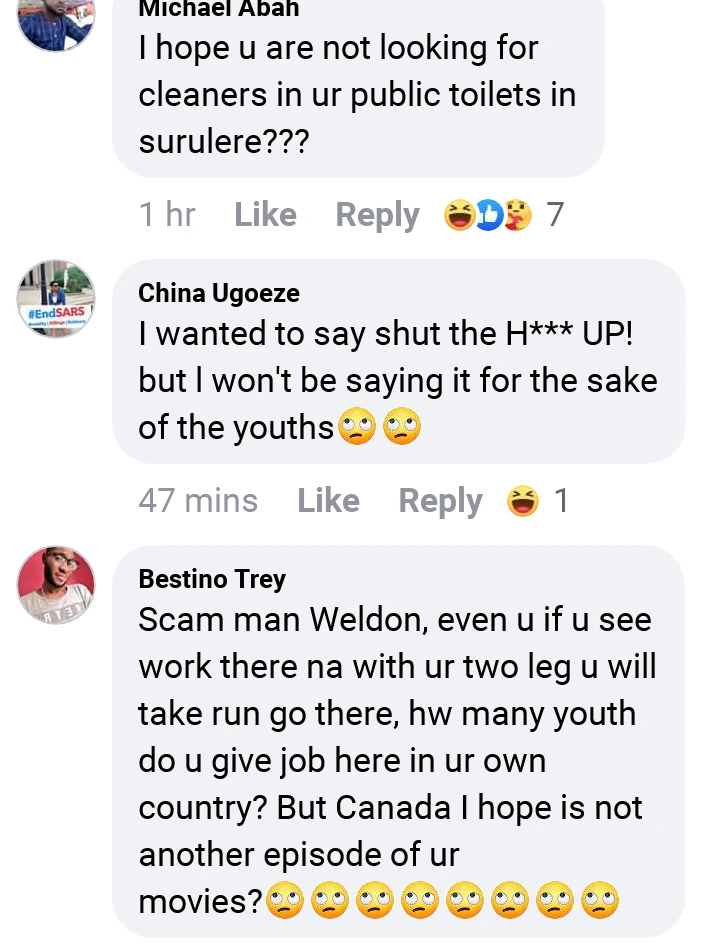720x944 pixels.
Task: Reply to Michael Abah's comment
Action: click(x=377, y=214)
